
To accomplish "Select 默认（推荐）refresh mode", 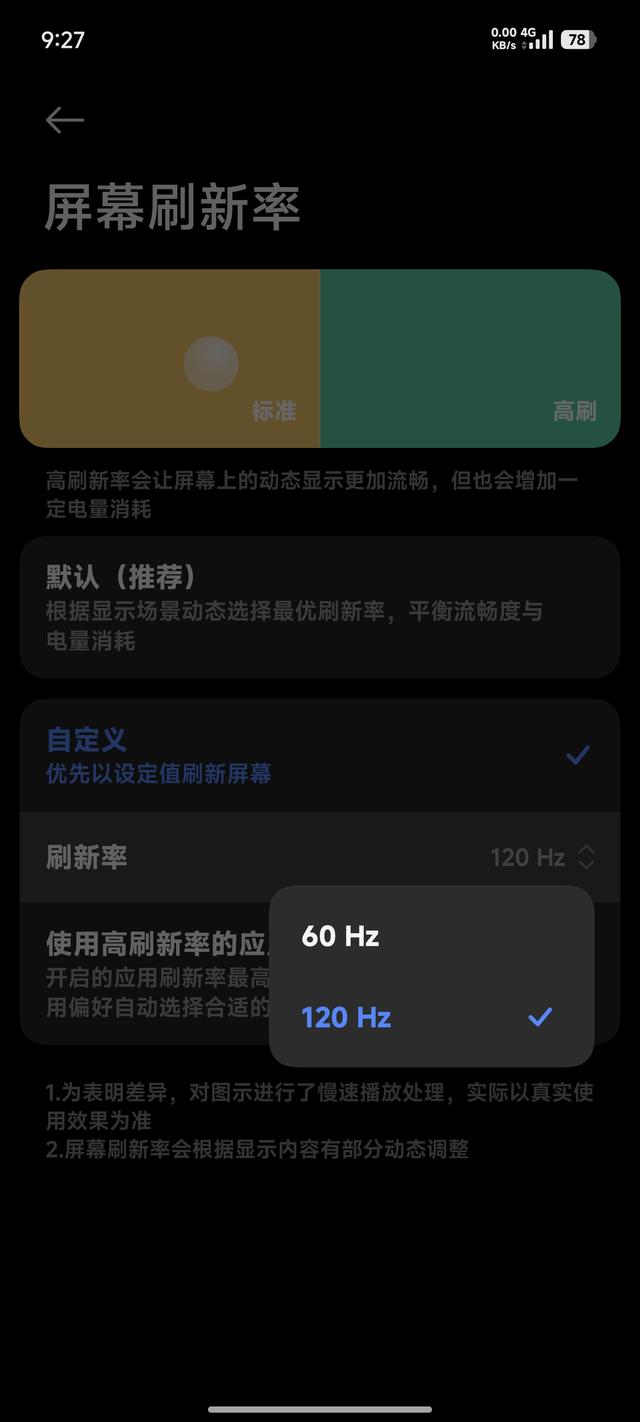I will click(x=320, y=607).
